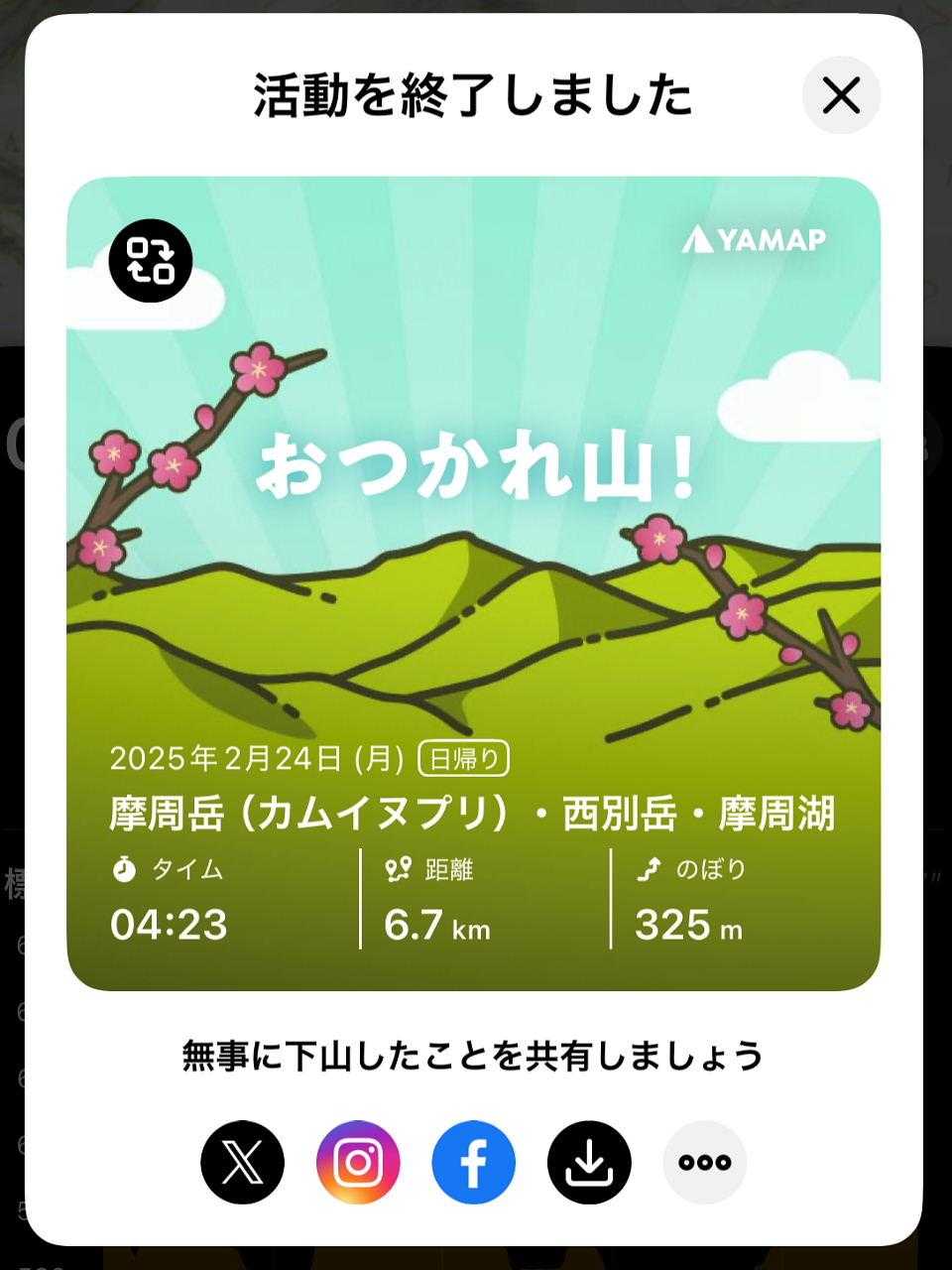Open more sharing options
This screenshot has height=1270, width=952.
[705, 1162]
